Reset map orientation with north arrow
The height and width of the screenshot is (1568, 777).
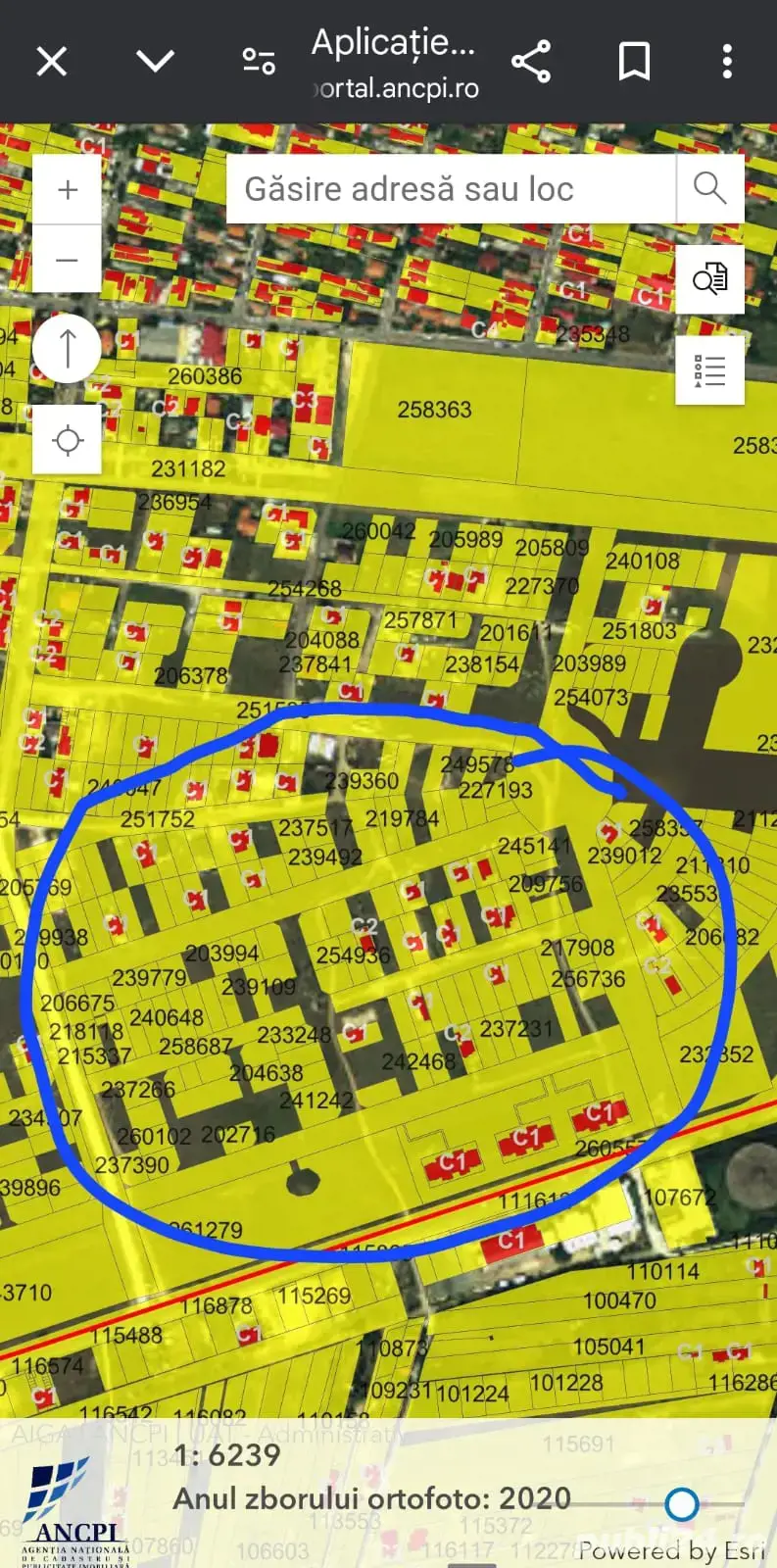[67, 349]
